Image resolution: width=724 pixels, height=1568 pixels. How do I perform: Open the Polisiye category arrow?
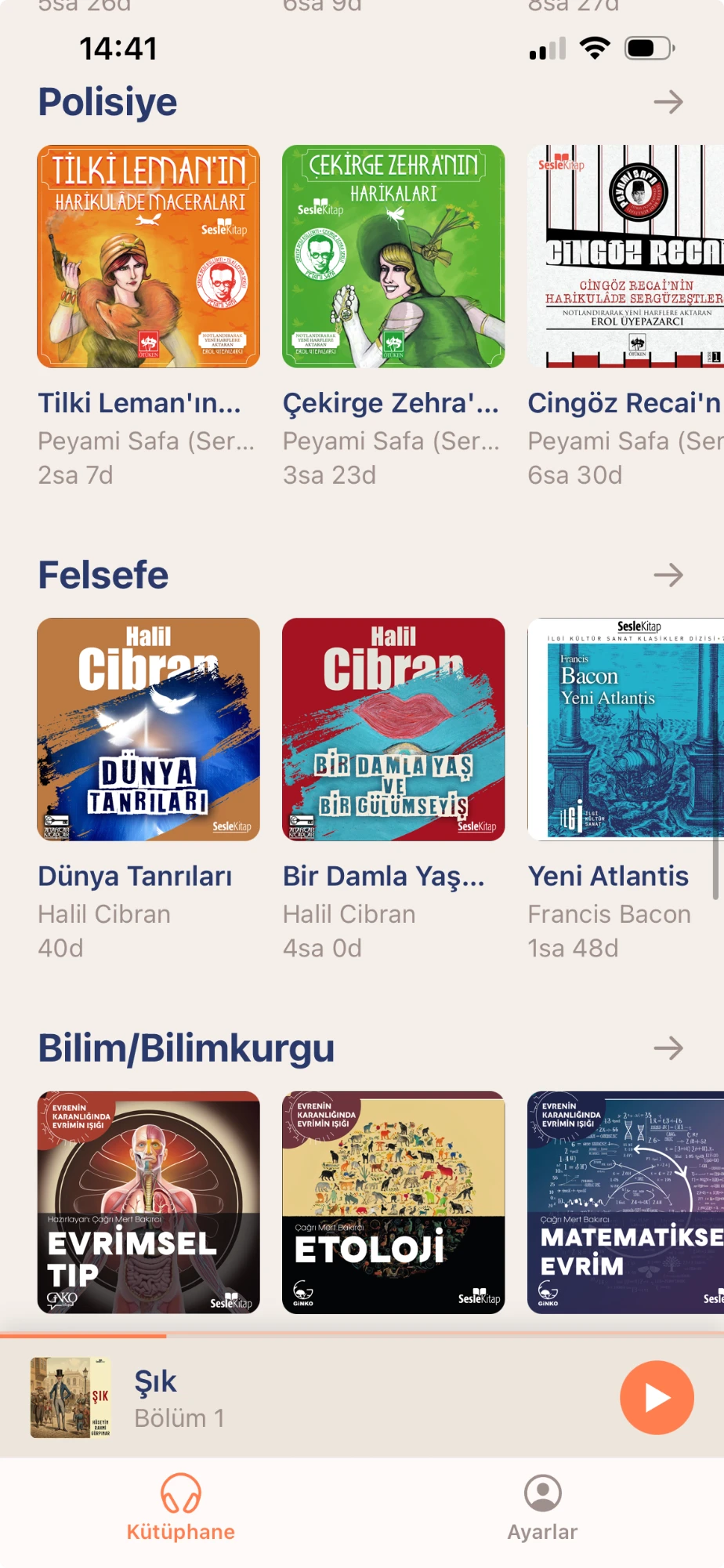point(668,102)
